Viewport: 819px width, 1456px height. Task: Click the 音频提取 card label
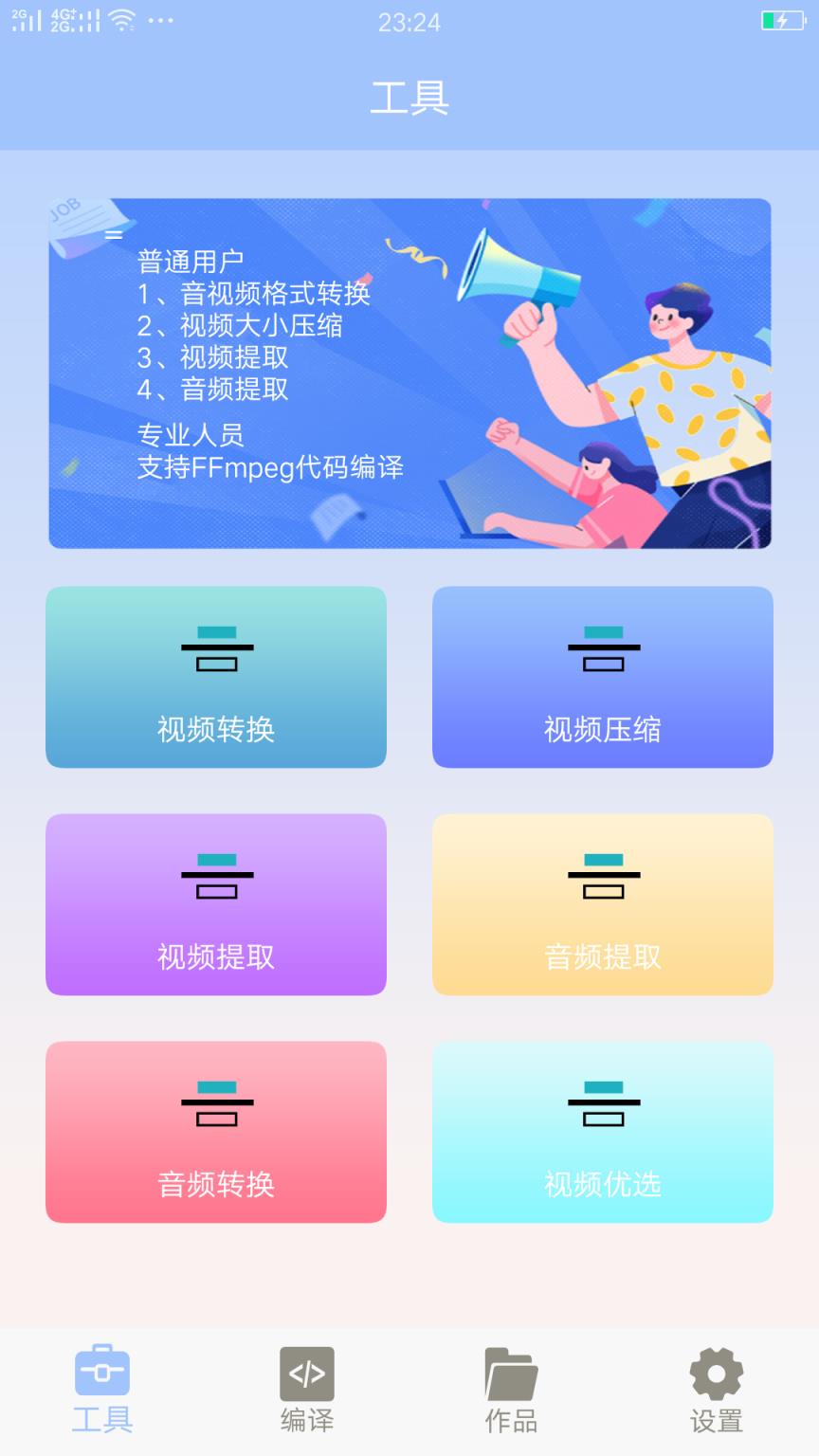click(x=603, y=958)
